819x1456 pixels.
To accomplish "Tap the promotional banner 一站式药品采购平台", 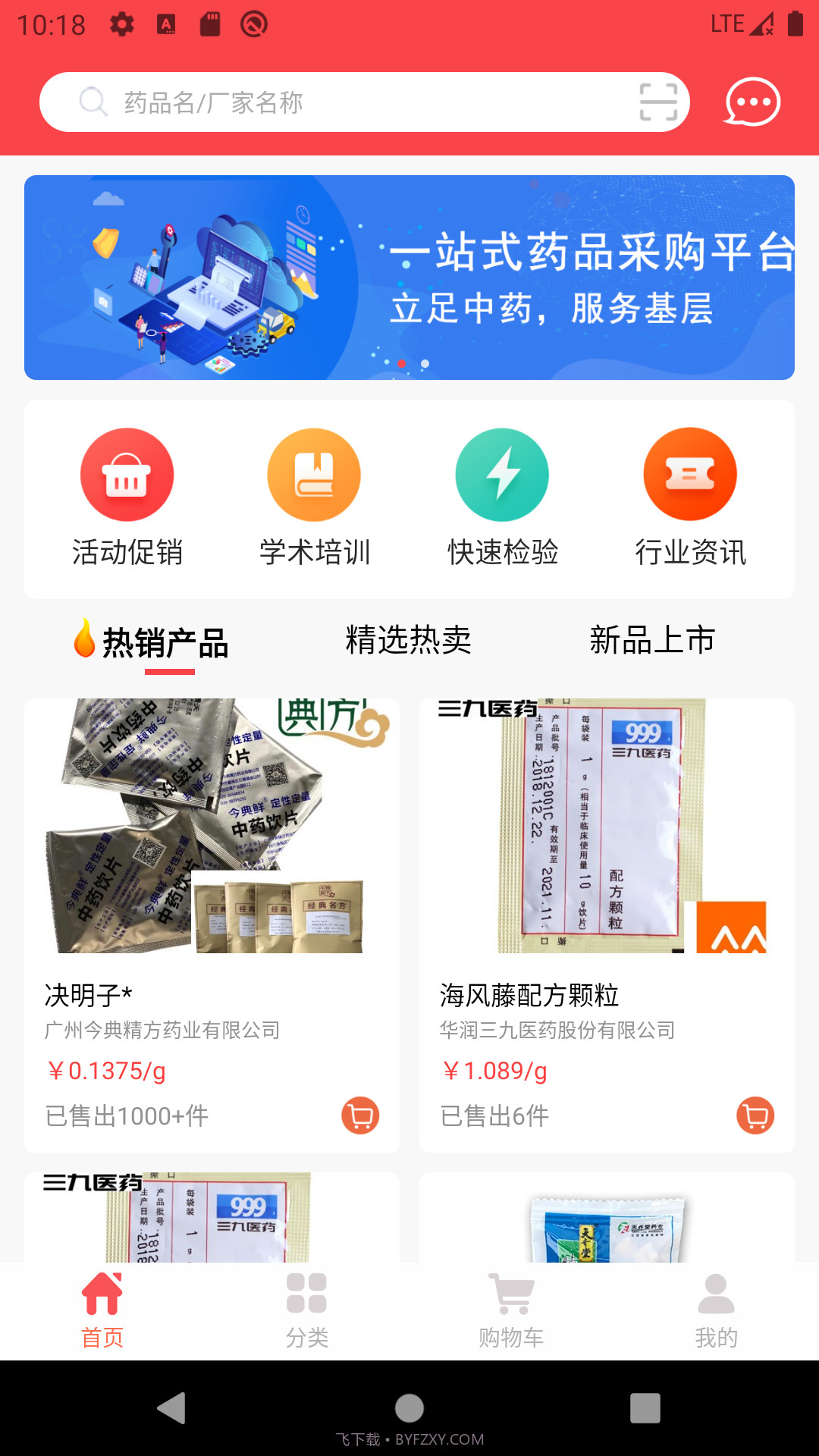I will pos(409,276).
